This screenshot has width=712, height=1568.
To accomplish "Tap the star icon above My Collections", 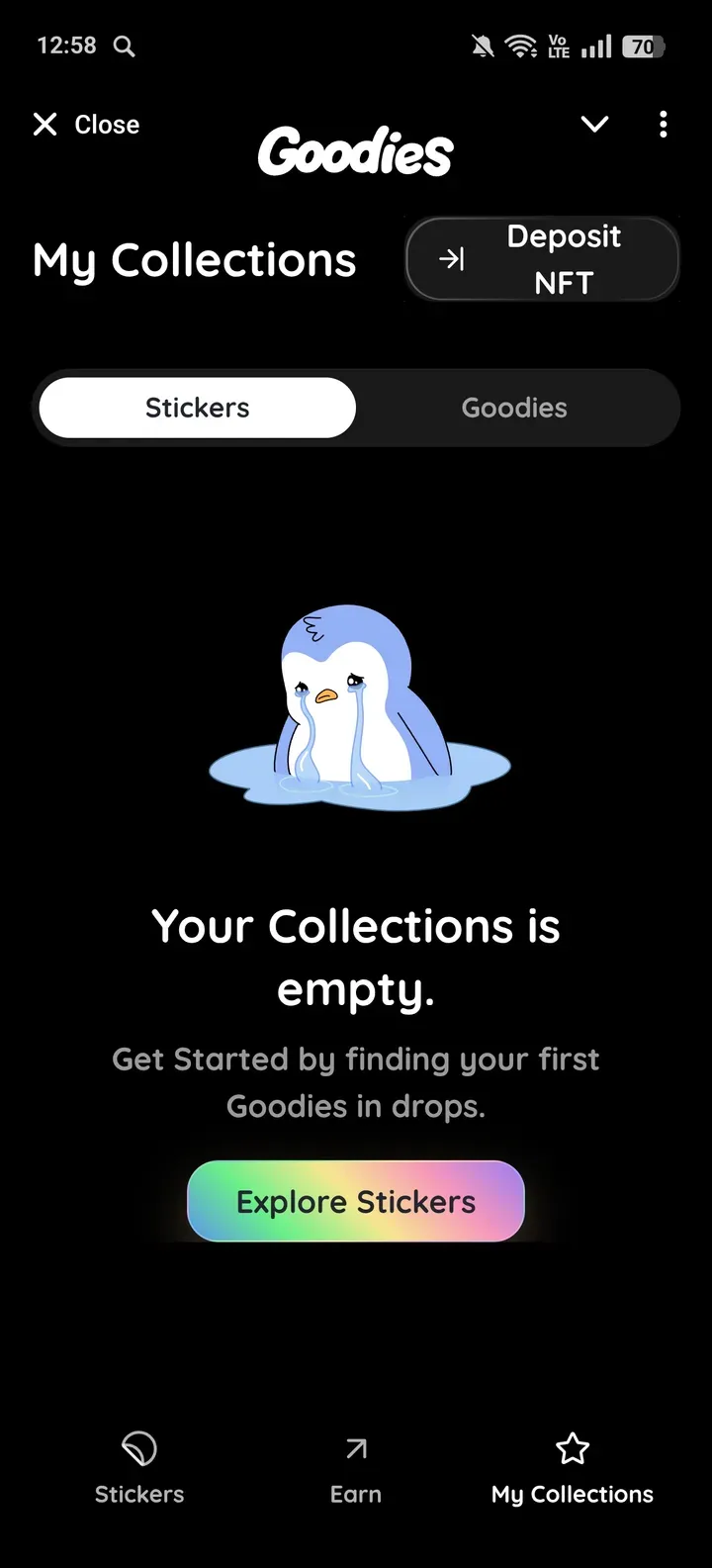I will tap(572, 1448).
